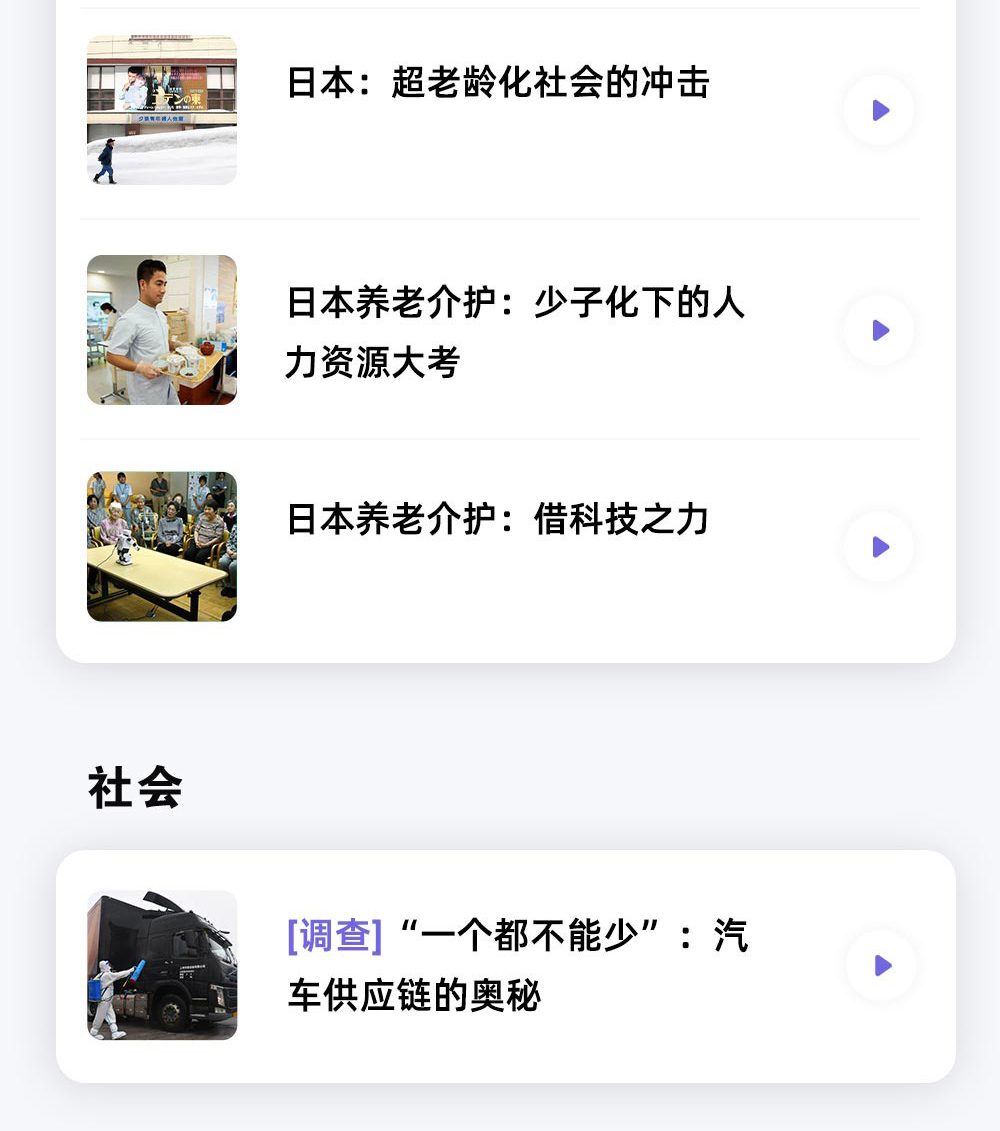This screenshot has height=1131, width=1000.
Task: Open the 调查 article on 汽车供应链
Action: click(x=517, y=965)
